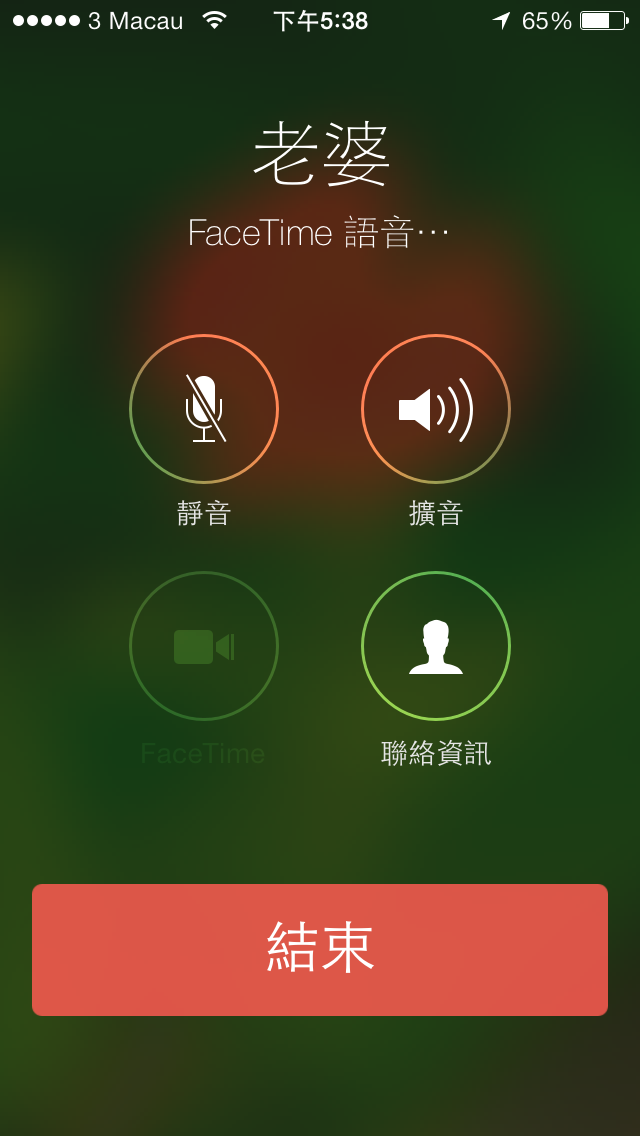
Task: End the call with 結束 button
Action: click(320, 950)
